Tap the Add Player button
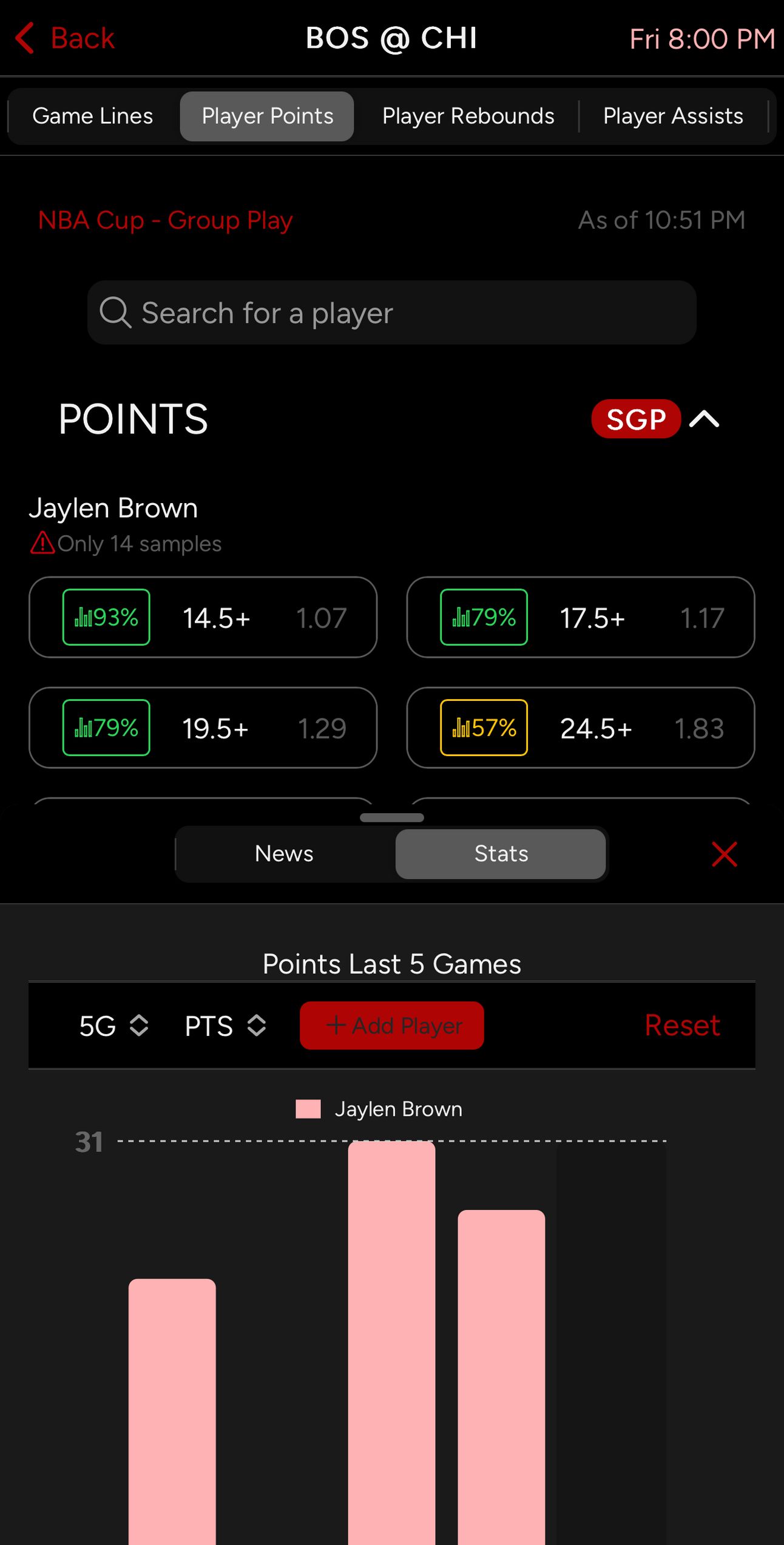Viewport: 784px width, 1545px height. point(392,1026)
